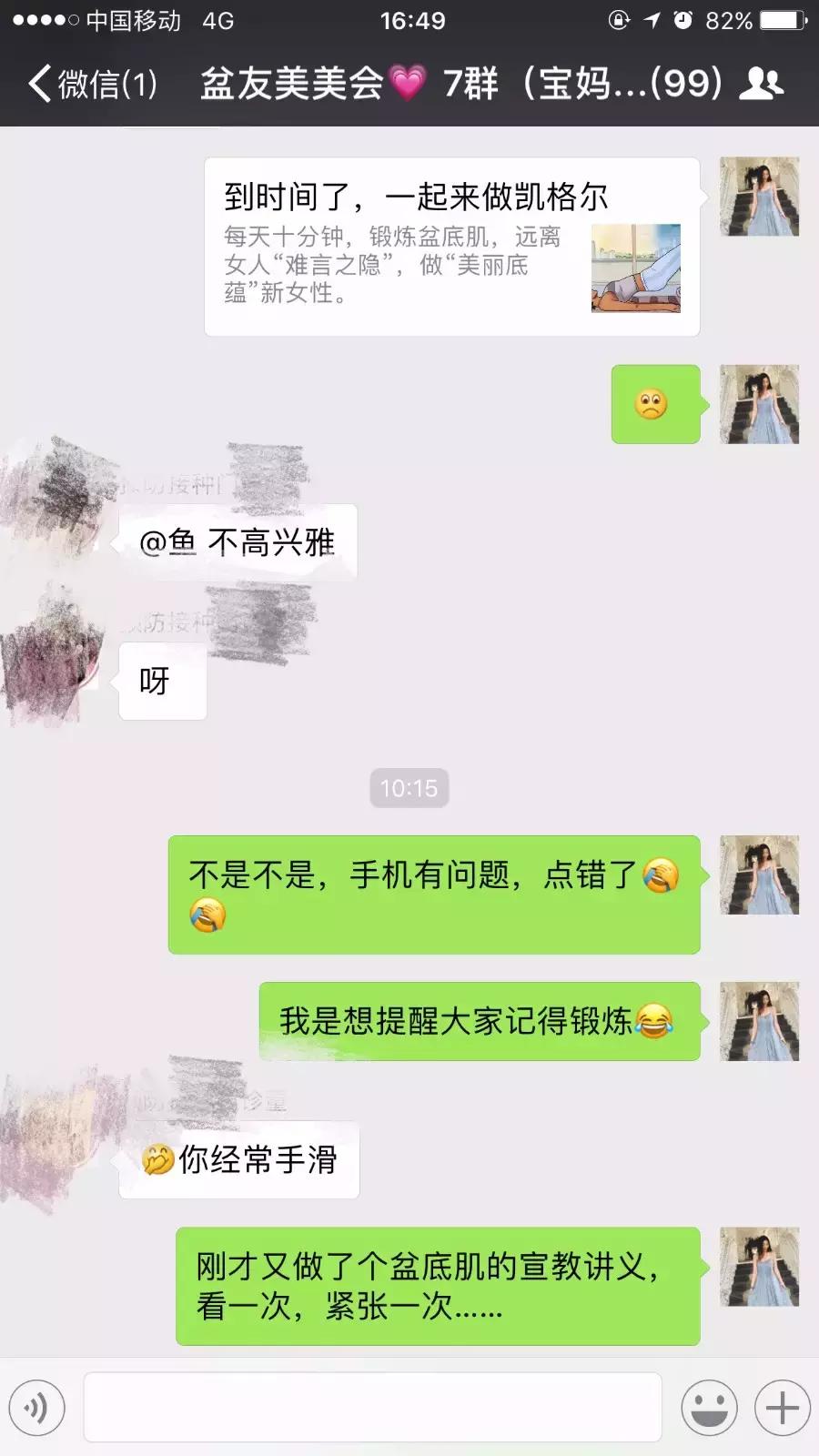819x1456 pixels.
Task: Tap the article card thumbnail image
Action: (x=634, y=268)
